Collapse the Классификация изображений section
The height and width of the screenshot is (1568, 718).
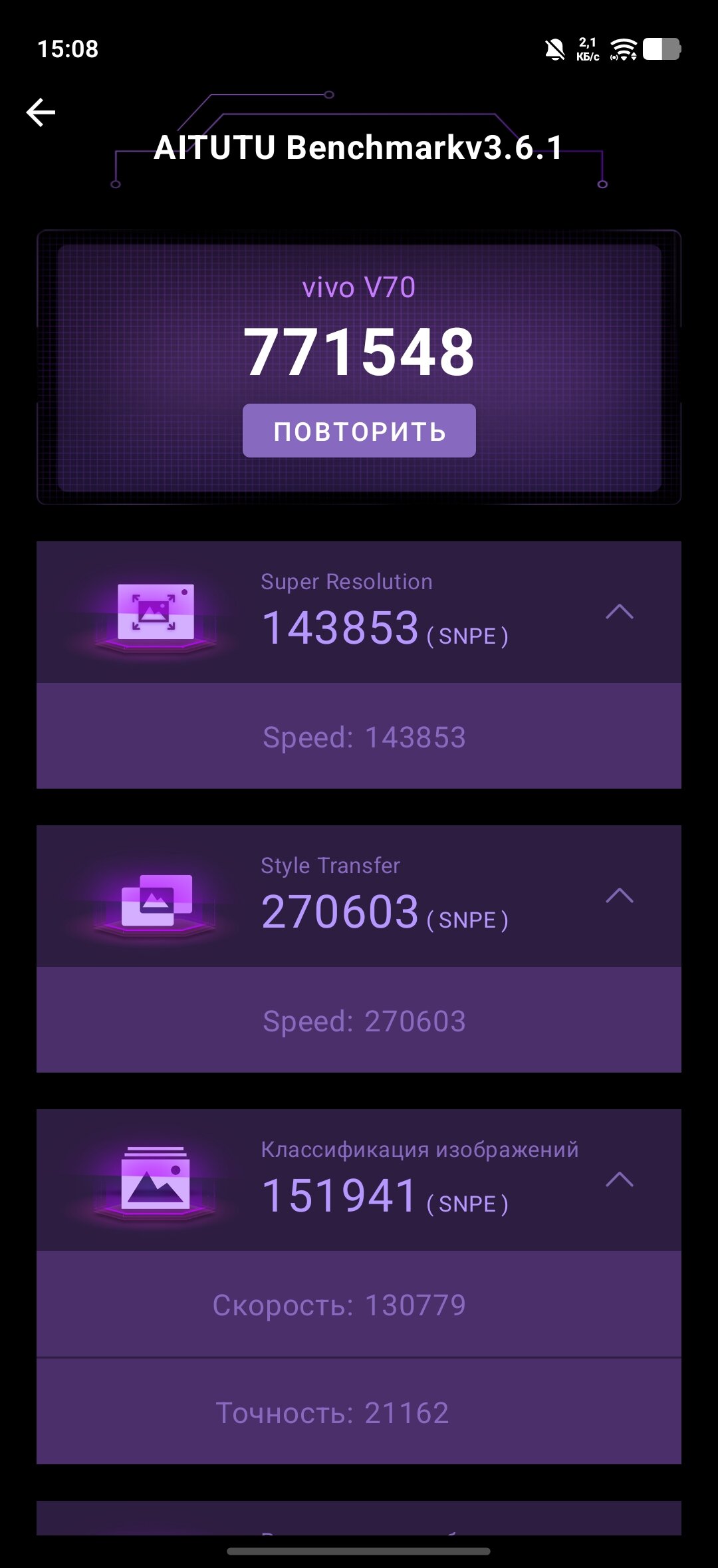pos(619,1180)
